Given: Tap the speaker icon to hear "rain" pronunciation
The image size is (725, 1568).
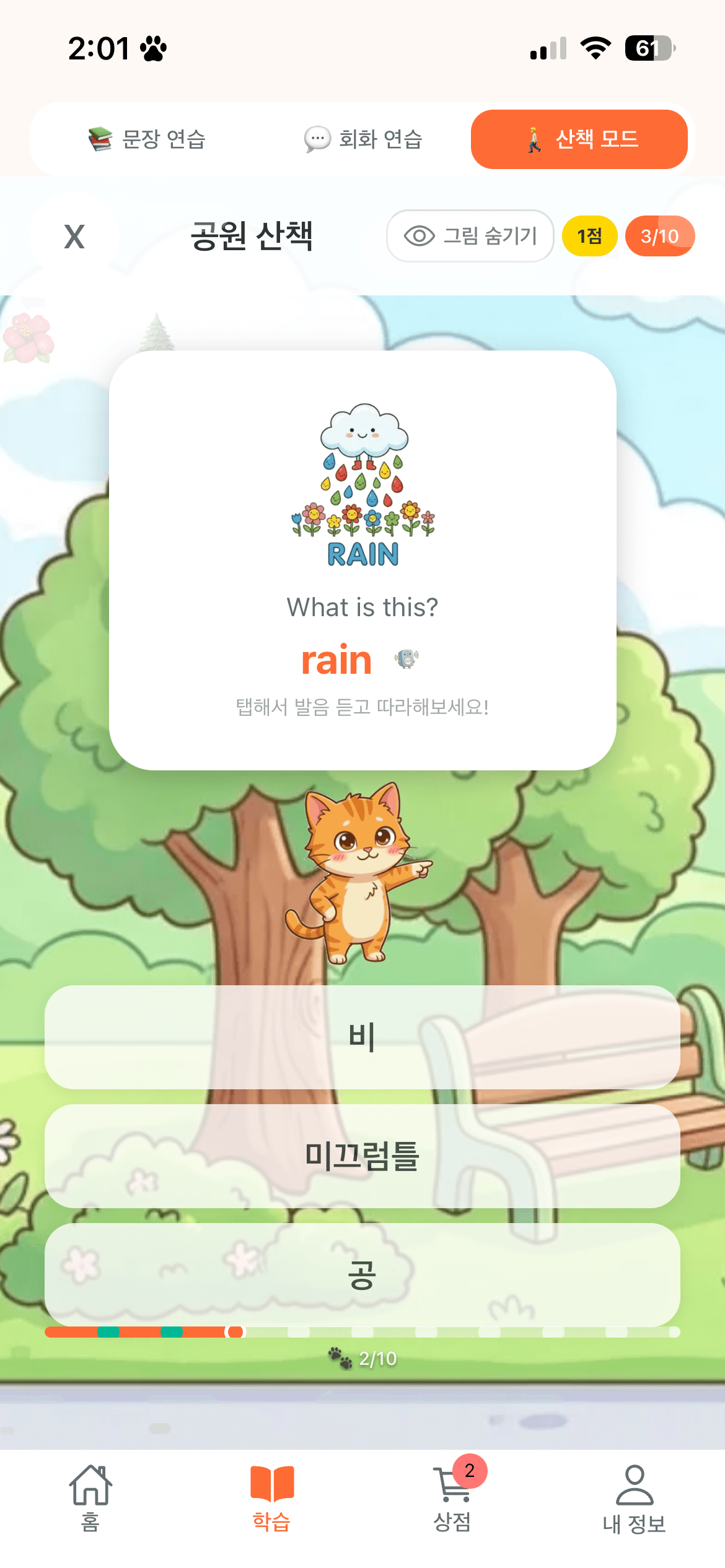Looking at the screenshot, I should 407,660.
